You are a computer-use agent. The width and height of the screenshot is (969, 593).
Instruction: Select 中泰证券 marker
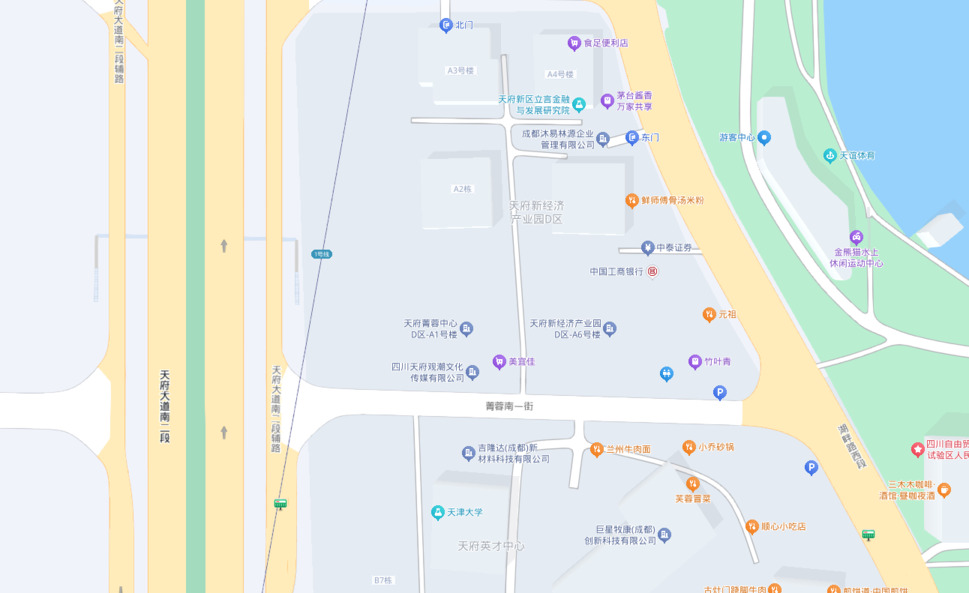(x=647, y=247)
